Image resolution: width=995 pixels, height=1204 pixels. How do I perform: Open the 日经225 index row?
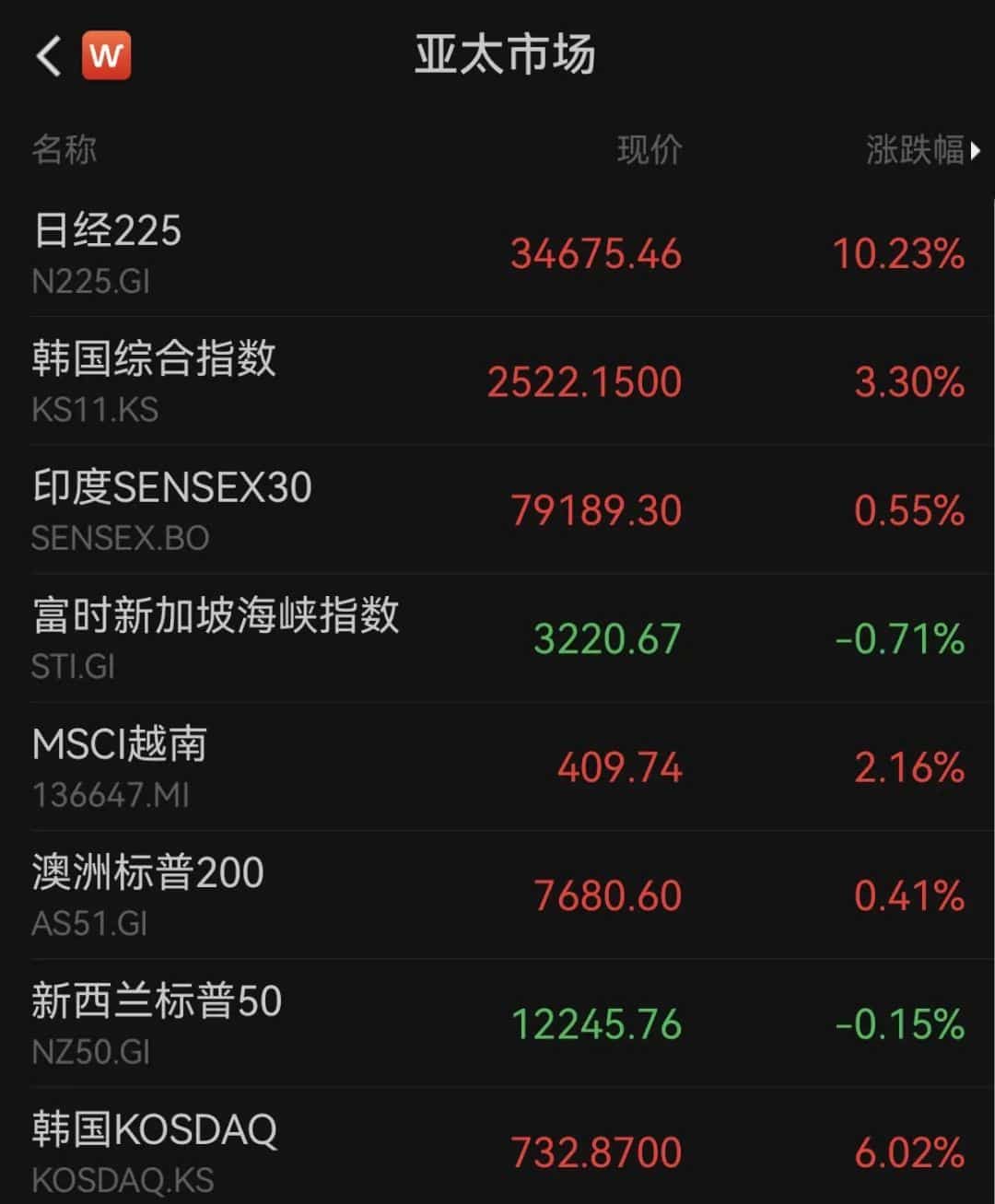click(497, 252)
